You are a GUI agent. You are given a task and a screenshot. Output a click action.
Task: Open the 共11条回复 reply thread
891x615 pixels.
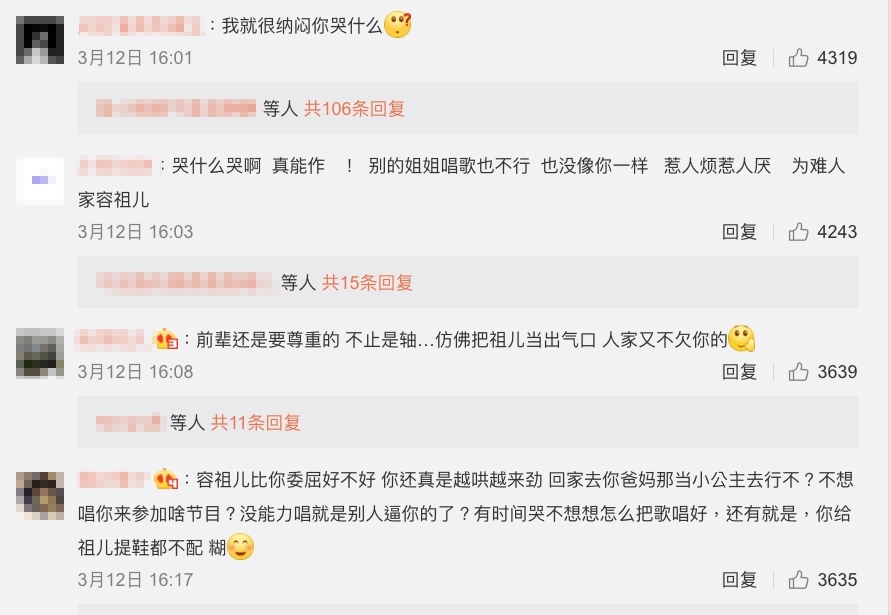tap(255, 423)
